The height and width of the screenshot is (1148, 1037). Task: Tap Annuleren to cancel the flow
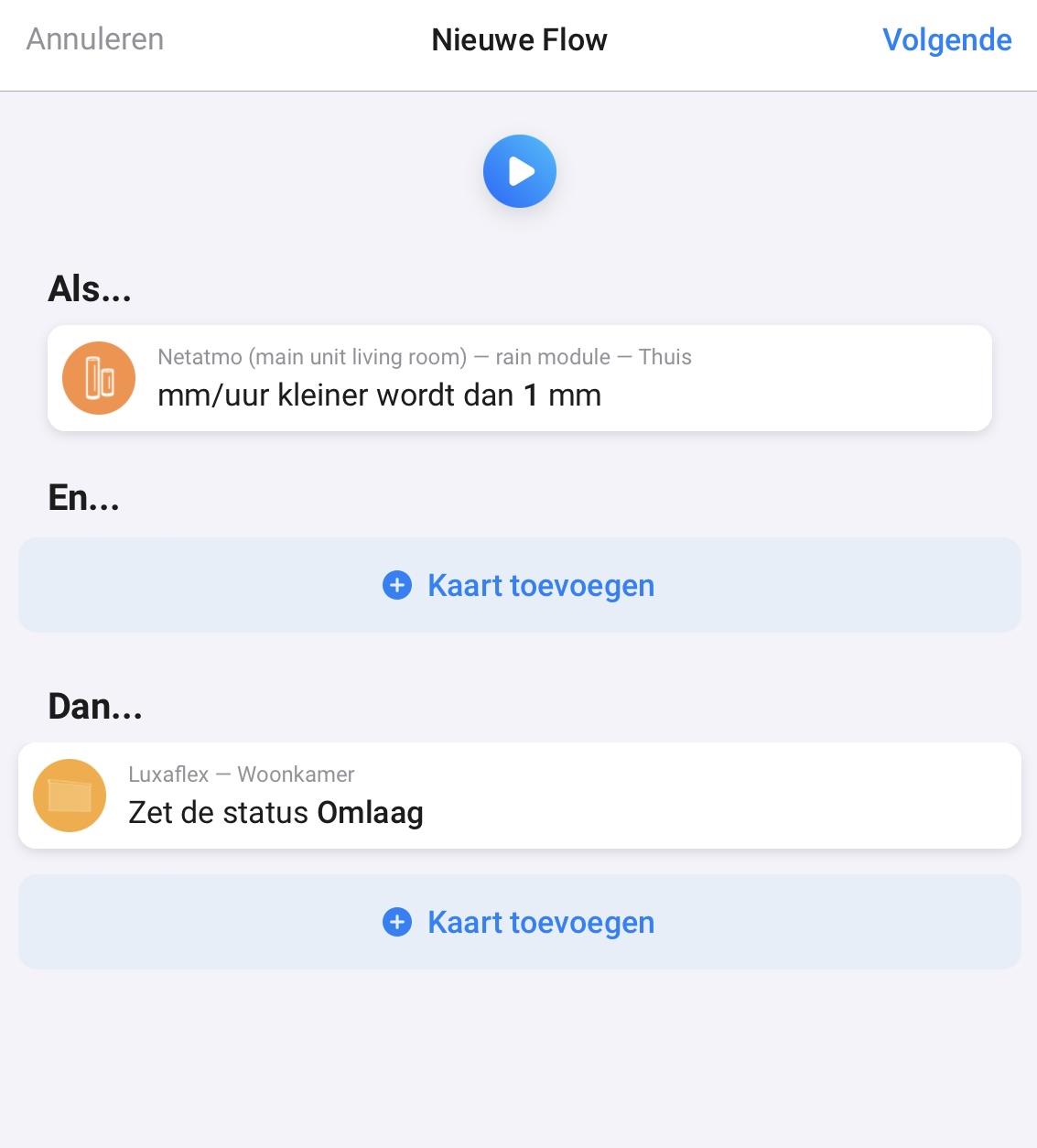tap(95, 39)
